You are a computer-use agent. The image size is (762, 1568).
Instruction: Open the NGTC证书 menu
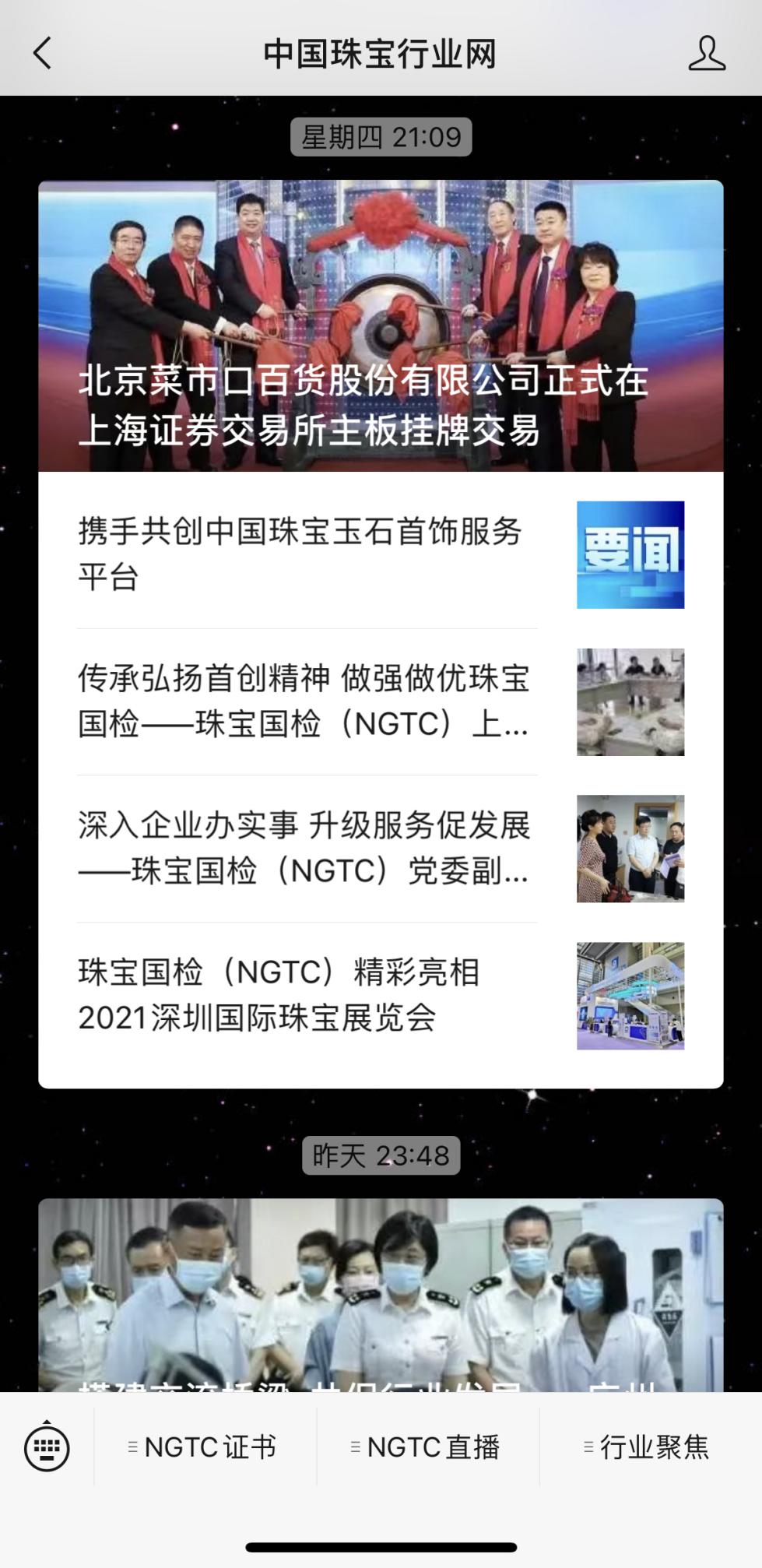[x=205, y=1447]
